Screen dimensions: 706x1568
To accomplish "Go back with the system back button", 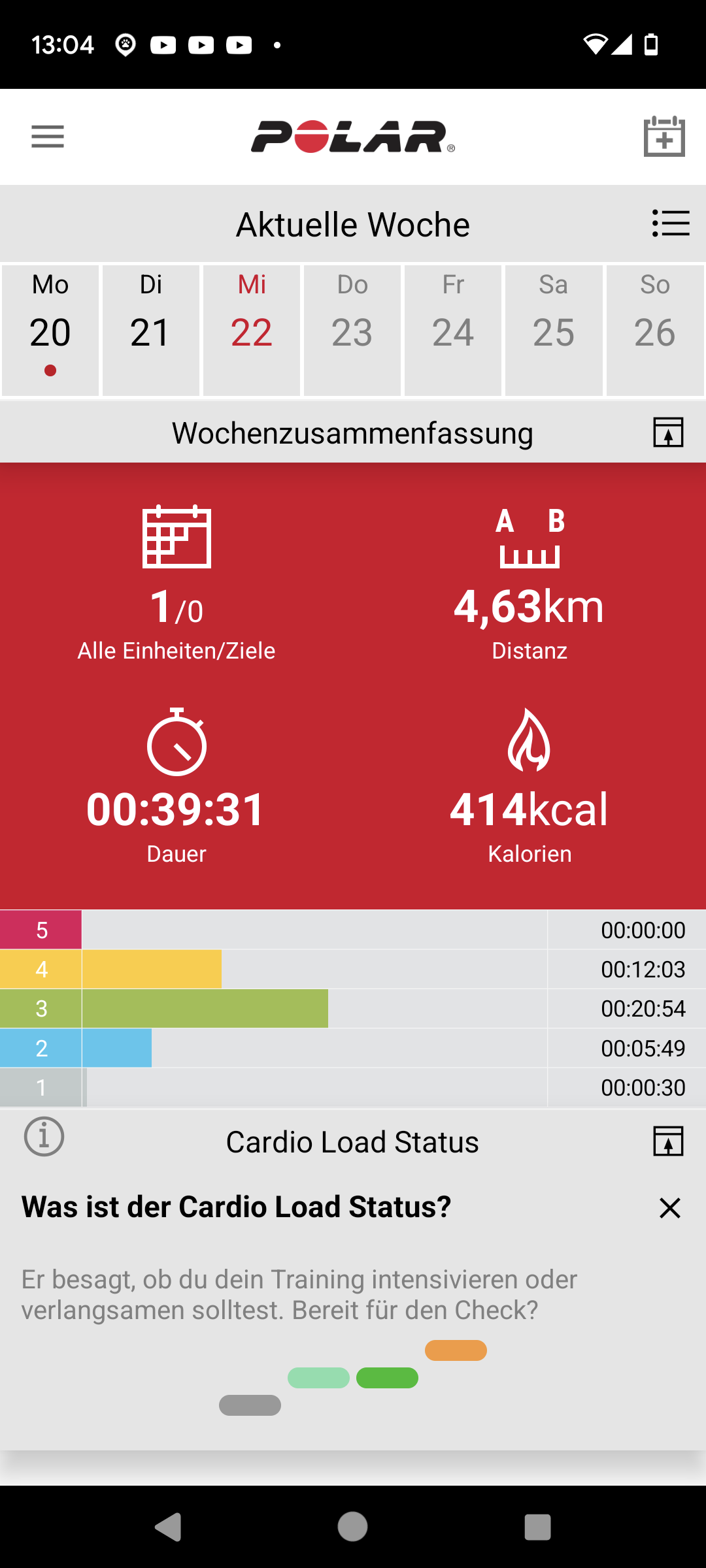I will coord(168,1527).
